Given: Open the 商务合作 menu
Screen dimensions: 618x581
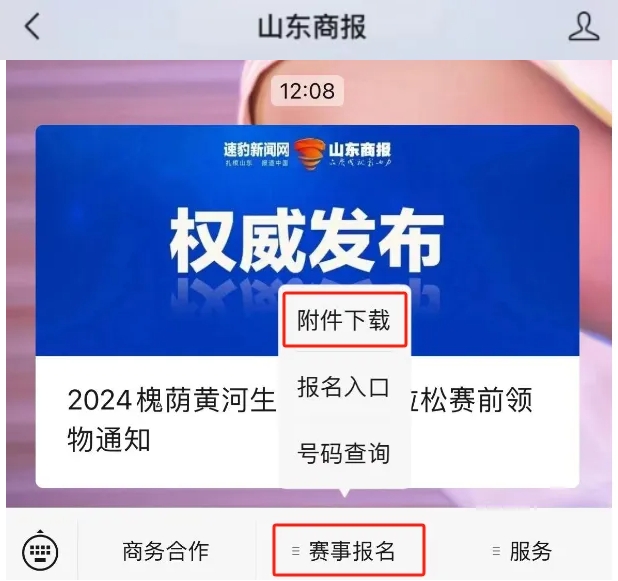Looking at the screenshot, I should 166,551.
